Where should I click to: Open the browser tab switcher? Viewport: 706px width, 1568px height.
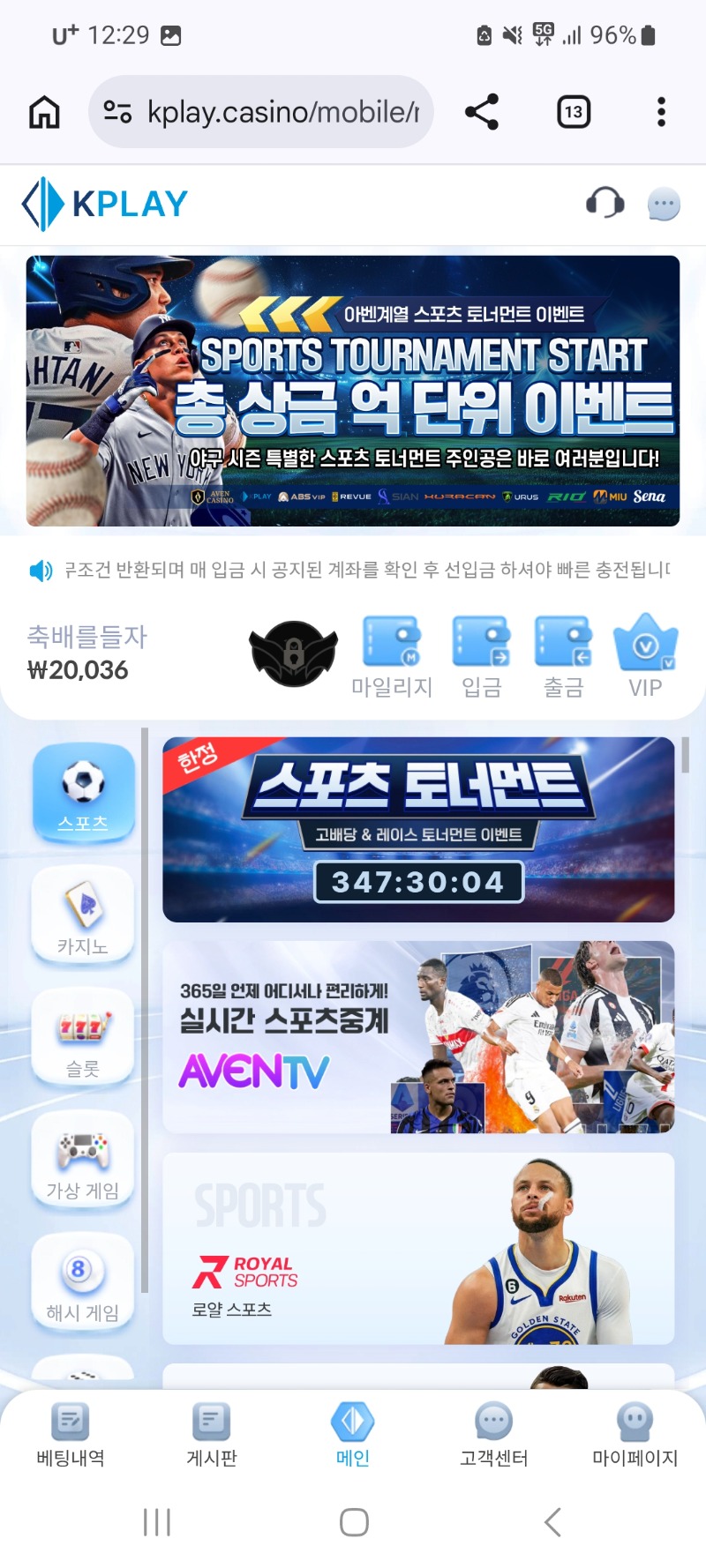[574, 112]
